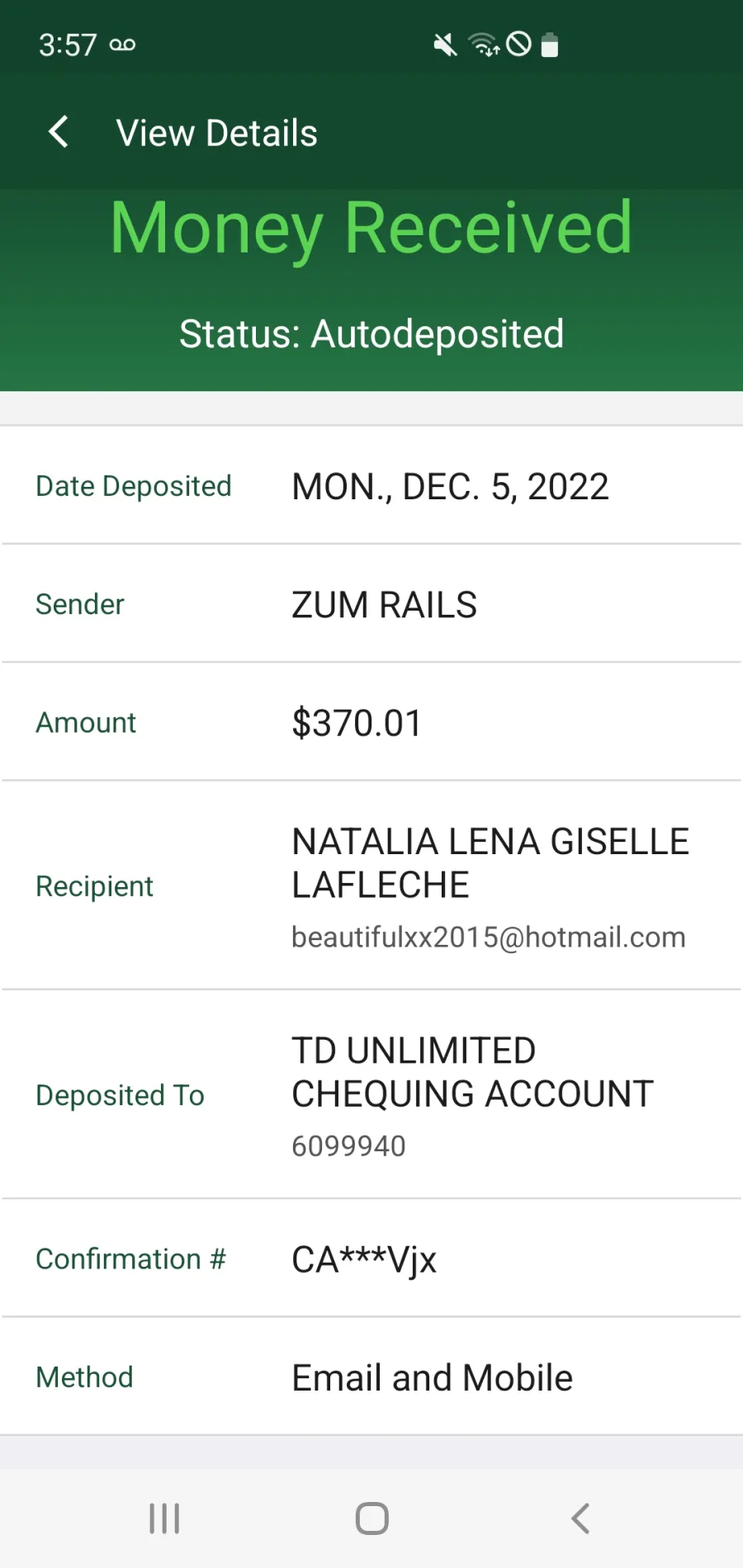Open the recent apps view
The width and height of the screenshot is (743, 1568).
(x=164, y=1518)
